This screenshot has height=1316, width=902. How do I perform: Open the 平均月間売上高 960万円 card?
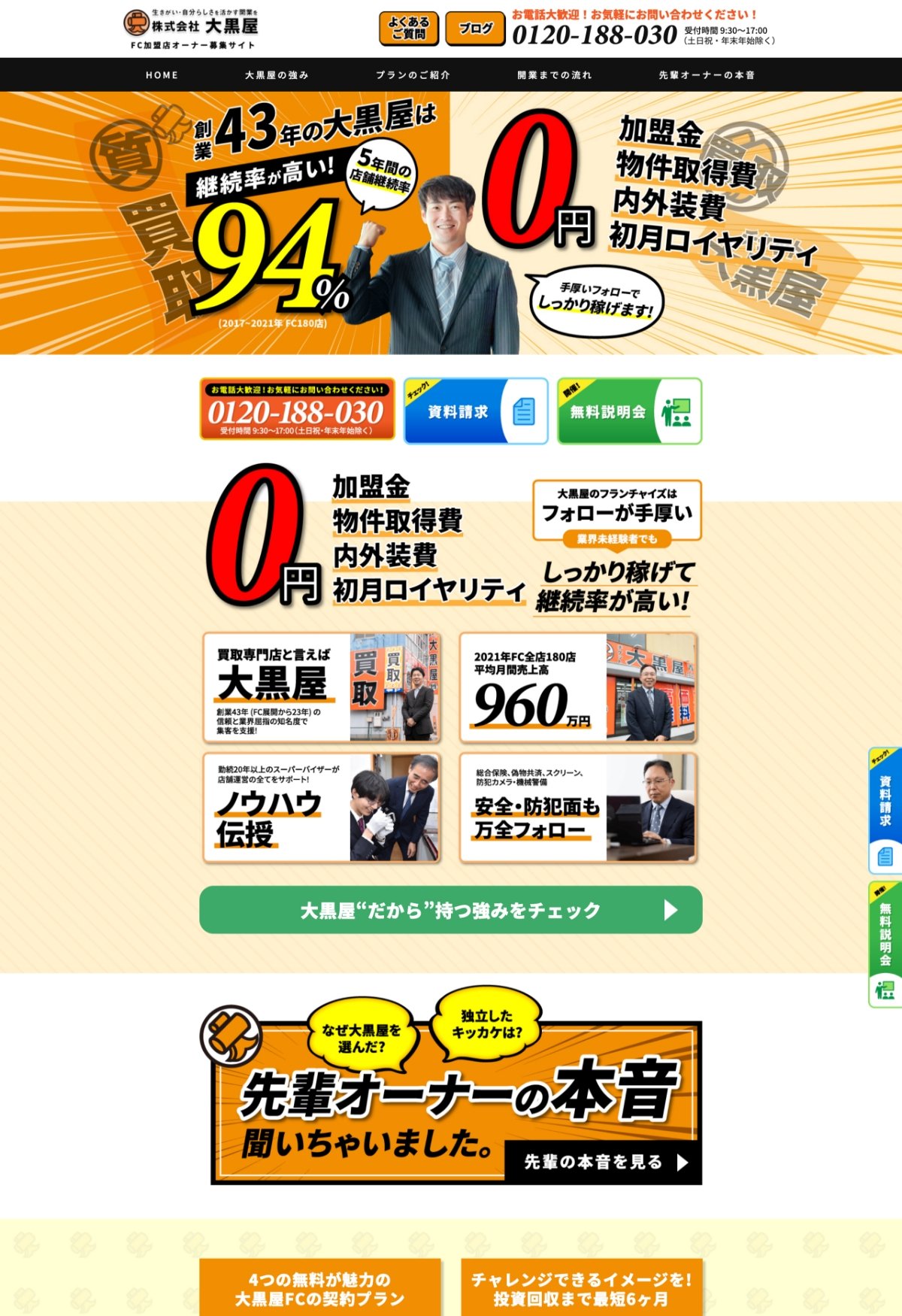(x=578, y=688)
